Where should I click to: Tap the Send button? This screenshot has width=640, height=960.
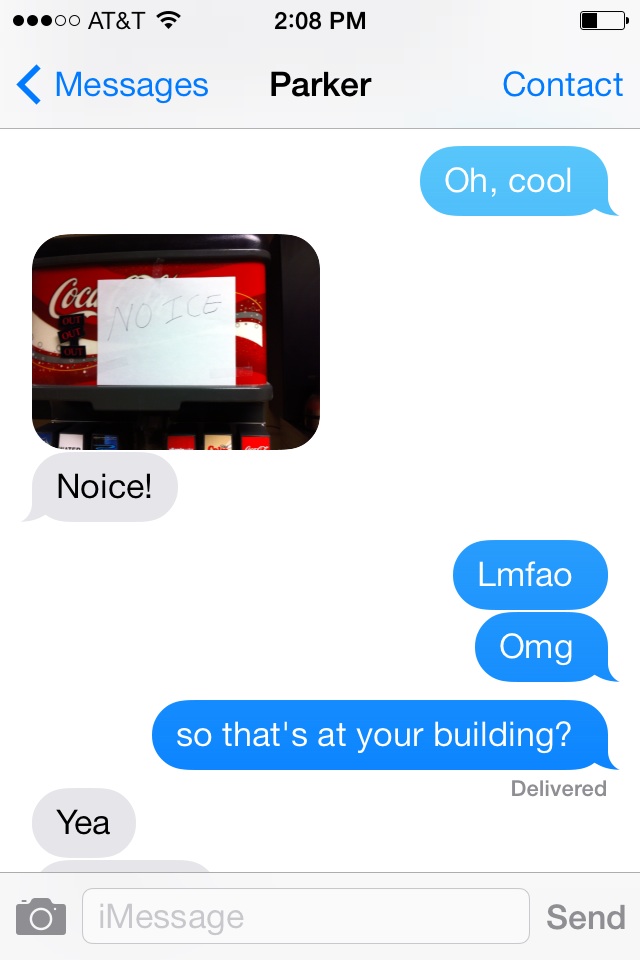pyautogui.click(x=585, y=916)
